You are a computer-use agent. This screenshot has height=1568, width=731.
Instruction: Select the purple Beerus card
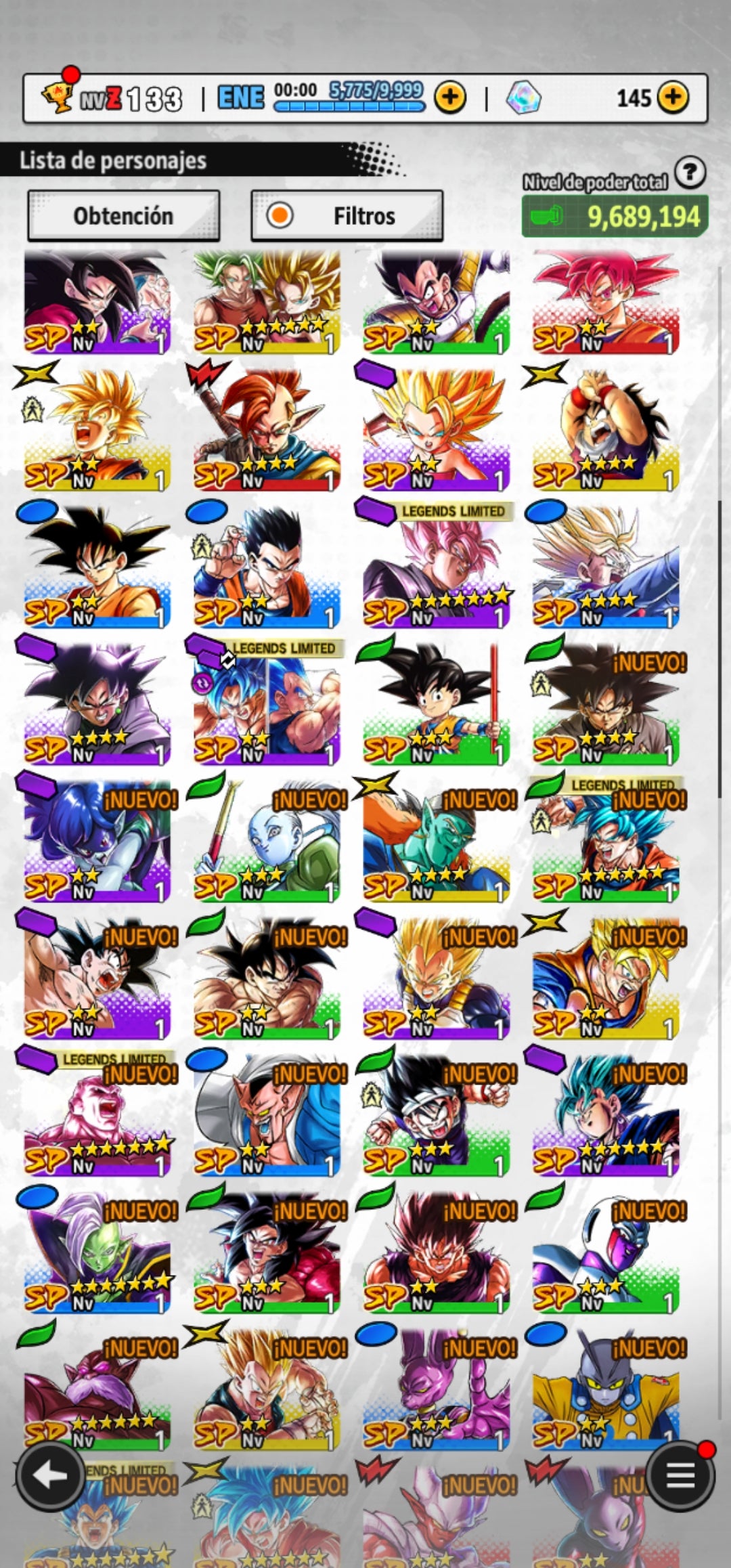(x=436, y=1388)
